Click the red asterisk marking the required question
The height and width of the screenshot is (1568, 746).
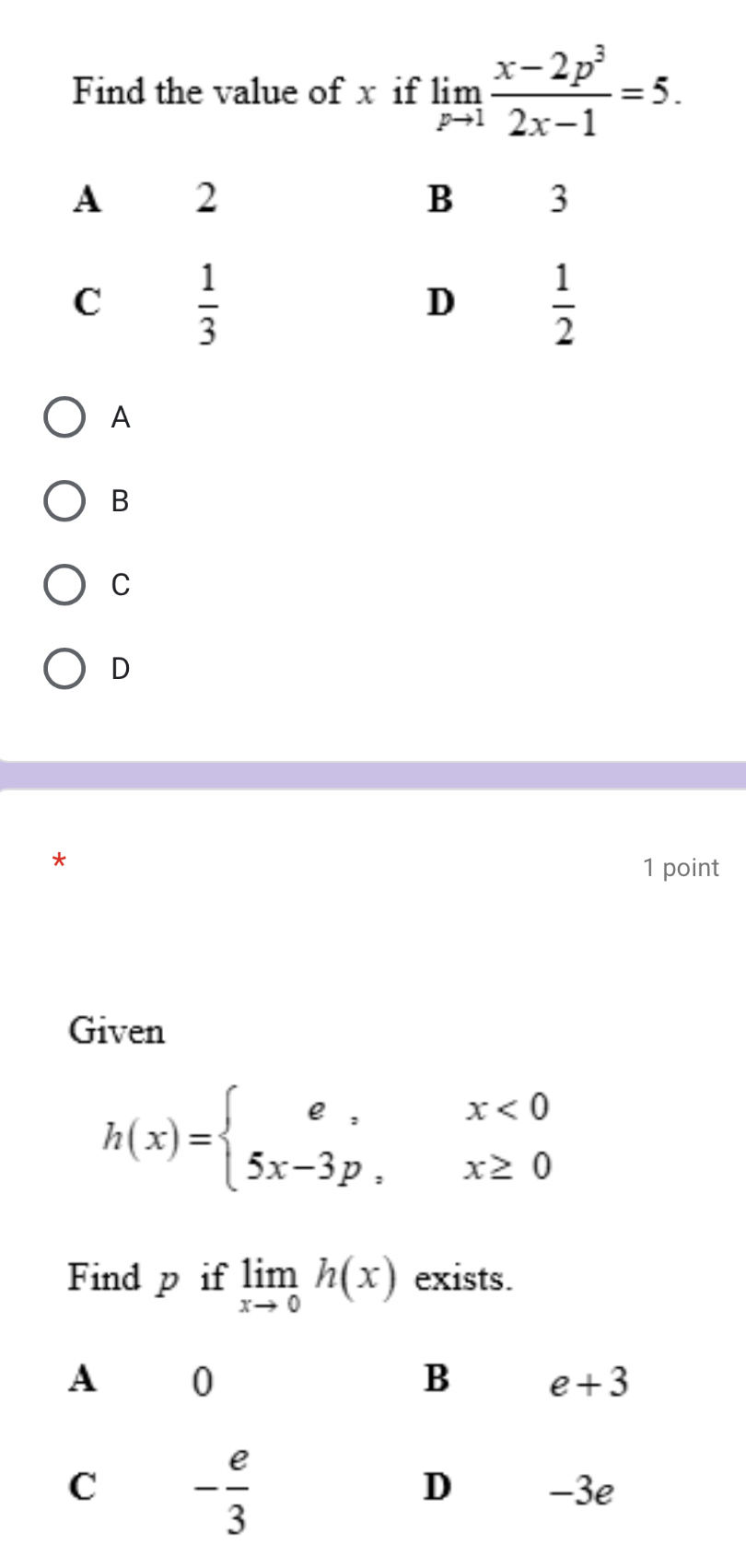pyautogui.click(x=58, y=864)
